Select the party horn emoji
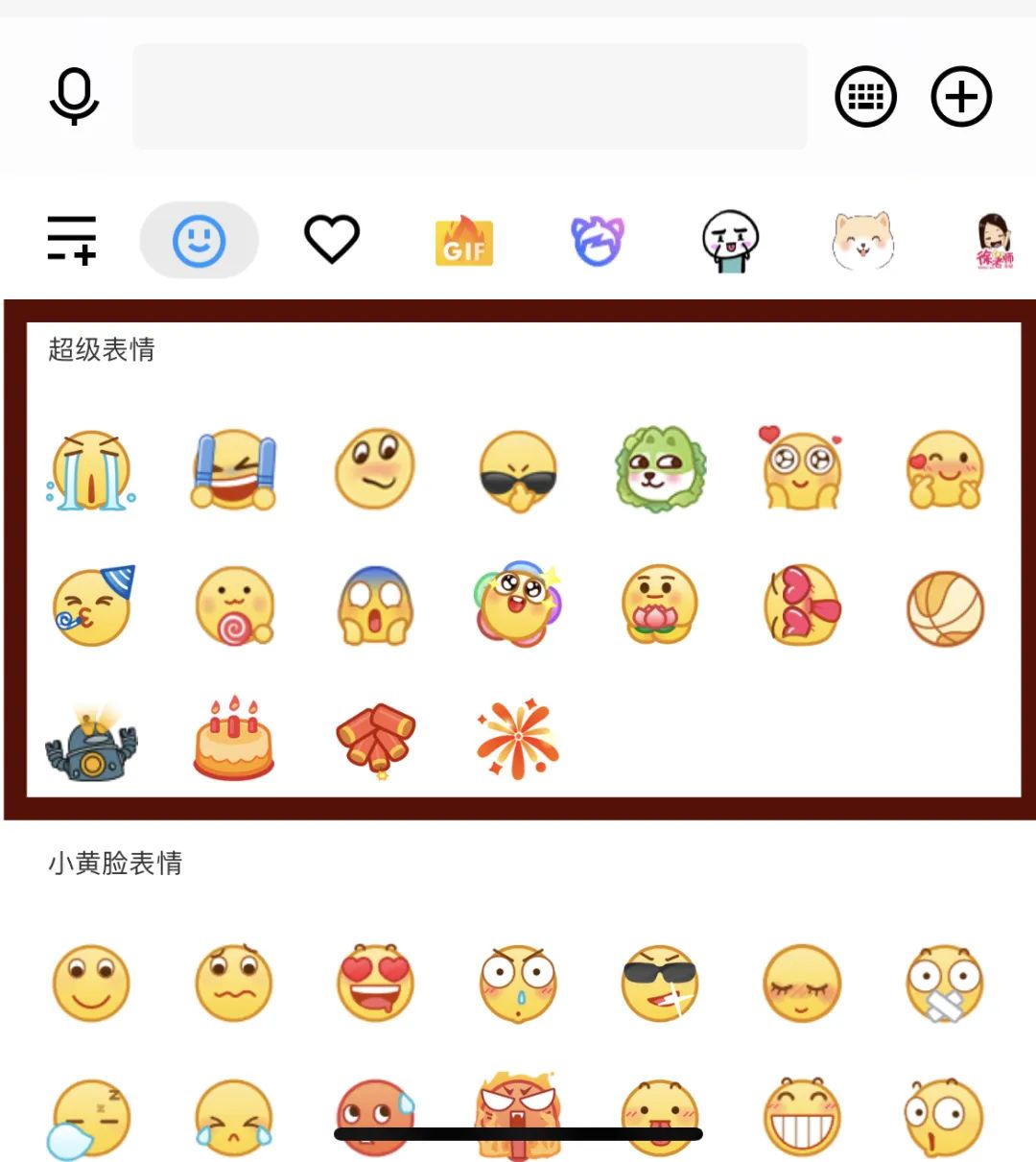 pyautogui.click(x=93, y=606)
